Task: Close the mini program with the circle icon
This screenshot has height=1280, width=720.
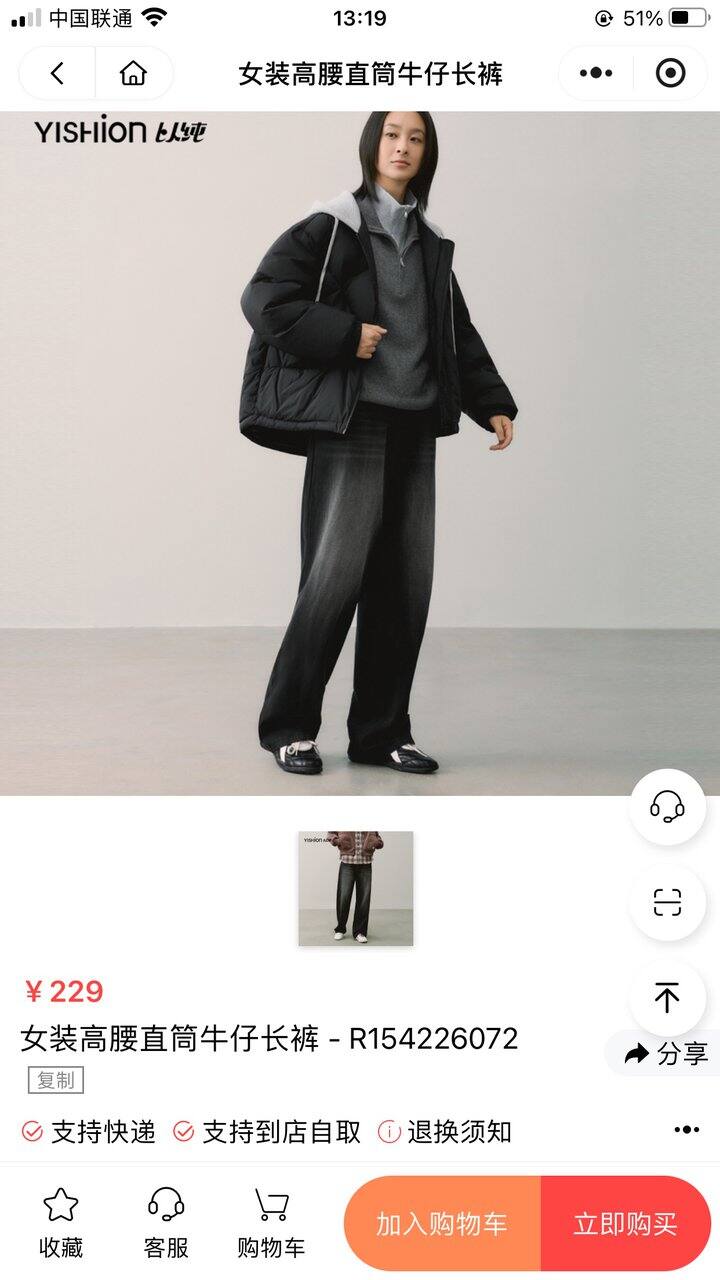Action: point(670,73)
